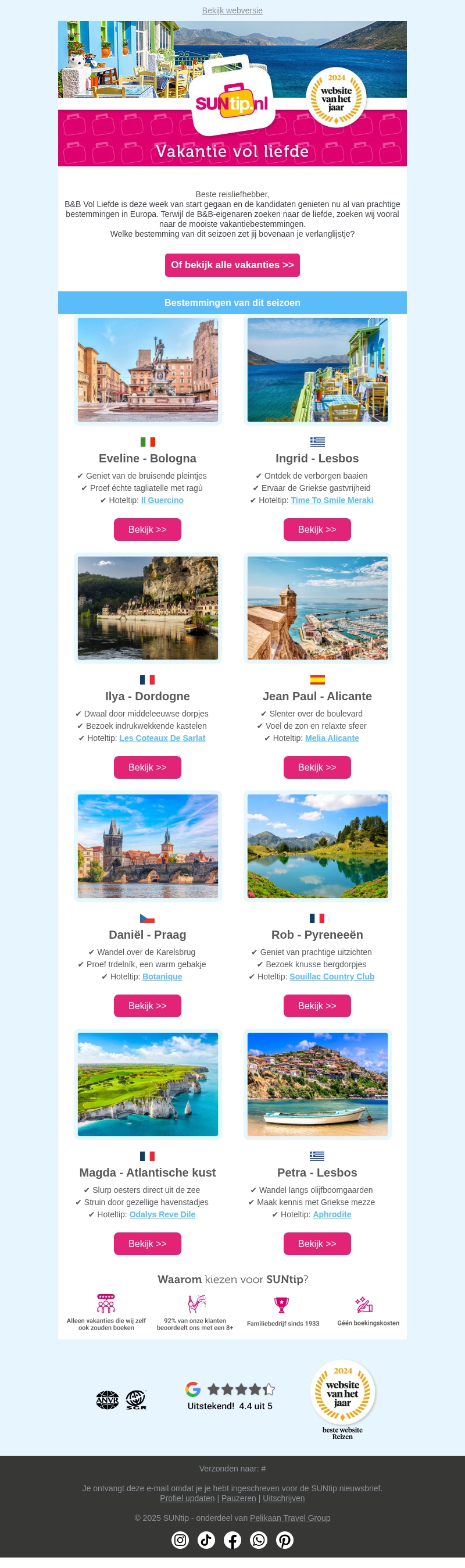Open Pelikaan Travel Group link
Viewport: 465px width, 1568px height.
click(x=289, y=1518)
